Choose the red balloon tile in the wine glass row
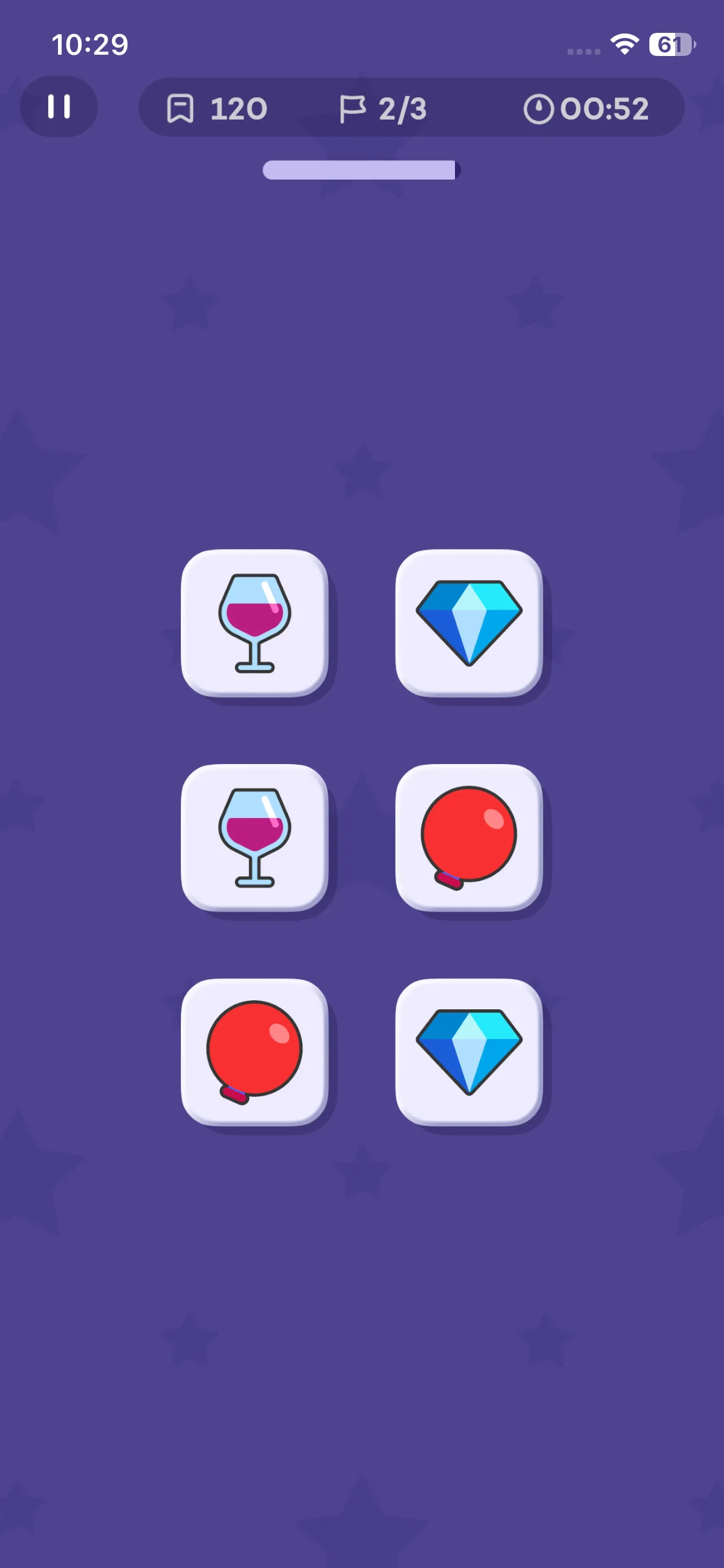Screen dimensions: 724x1568 coord(469,837)
